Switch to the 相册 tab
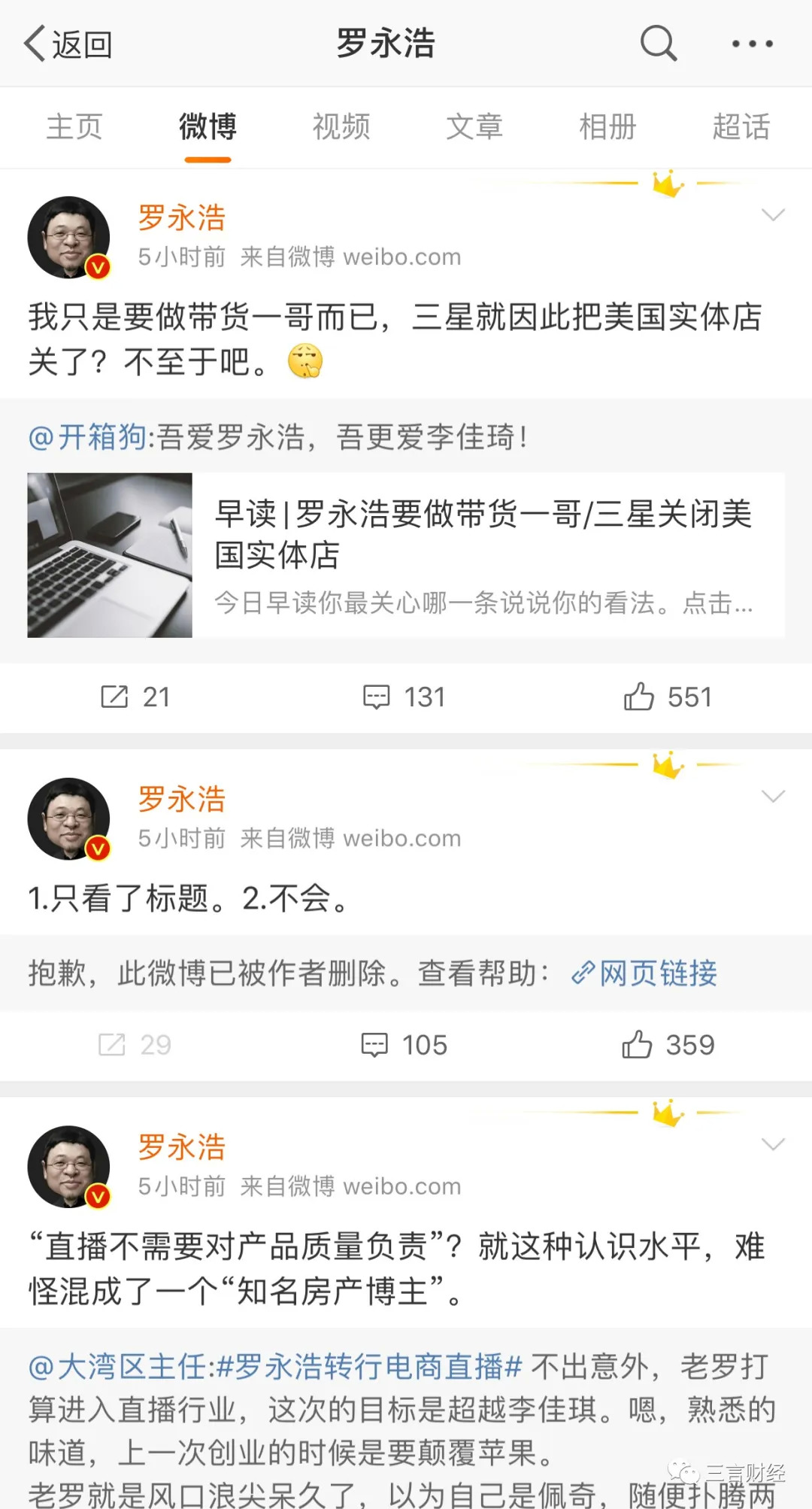Viewport: 812px width, 1509px height. point(607,126)
